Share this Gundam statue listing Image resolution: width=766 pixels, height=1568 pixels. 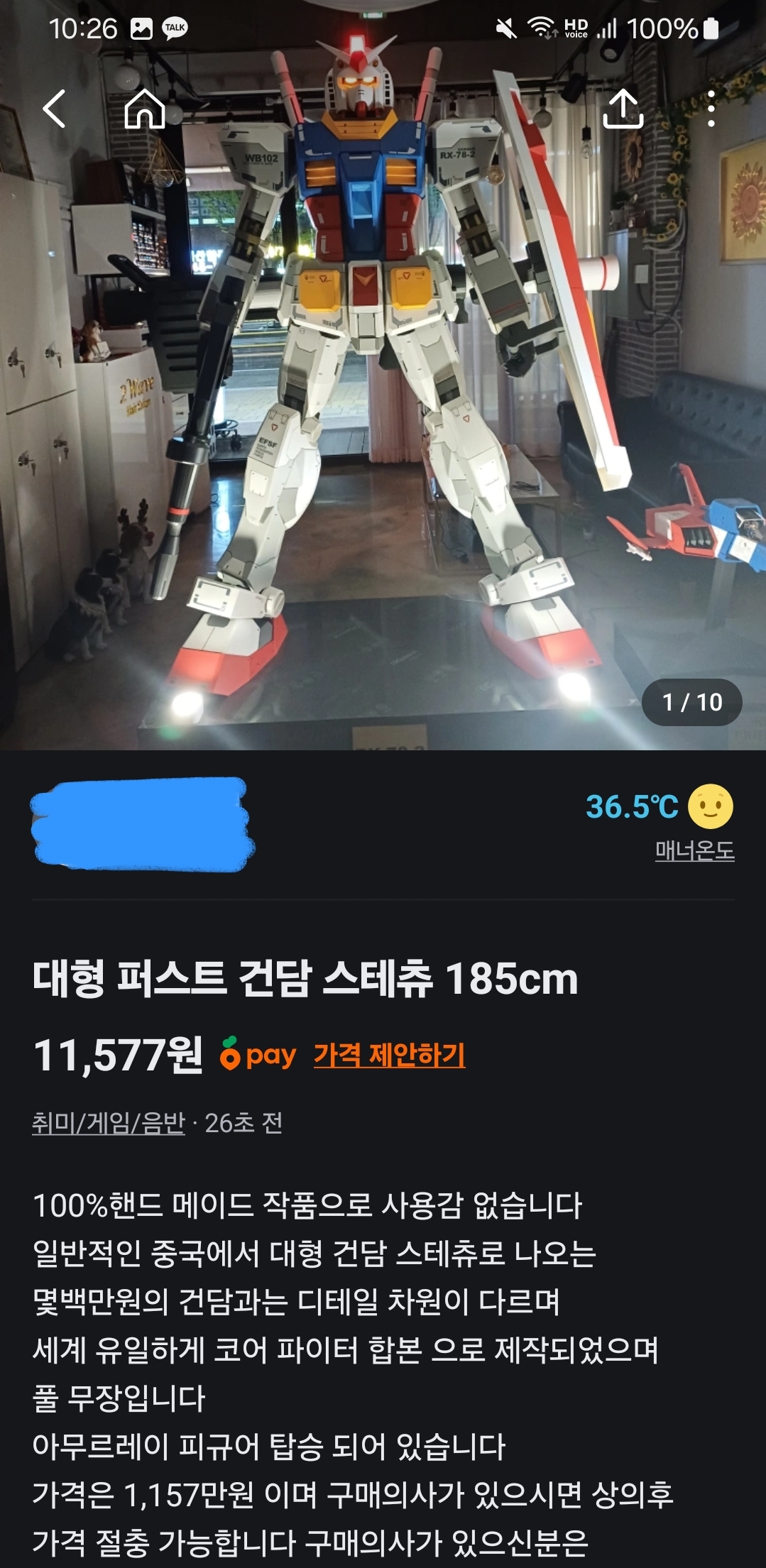click(x=623, y=109)
